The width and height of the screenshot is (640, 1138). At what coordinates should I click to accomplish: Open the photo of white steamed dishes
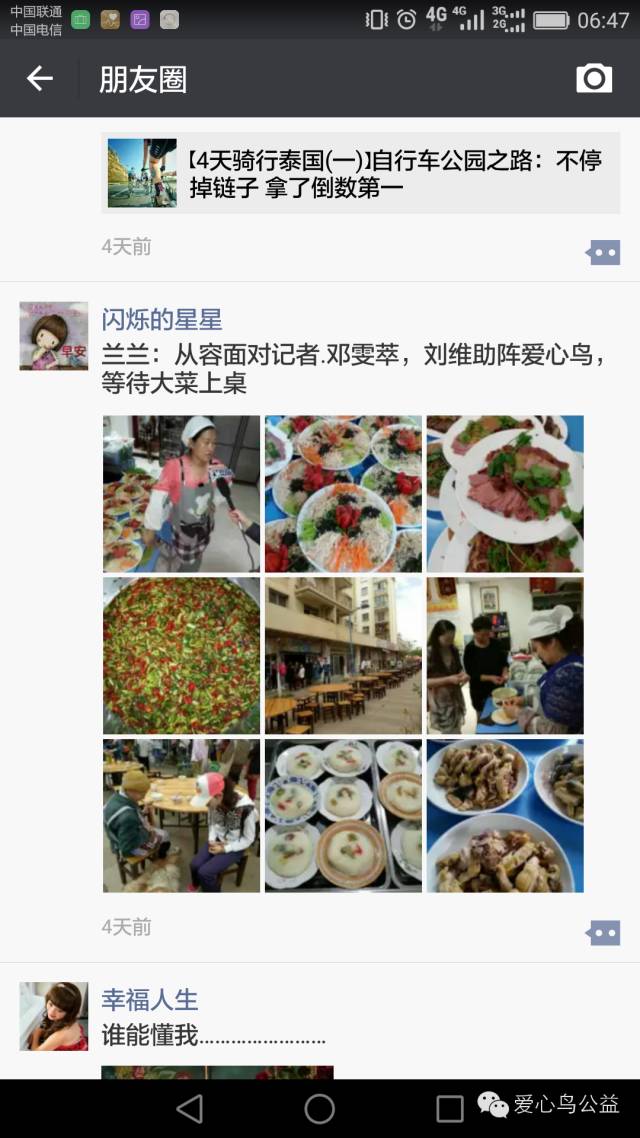pos(343,816)
